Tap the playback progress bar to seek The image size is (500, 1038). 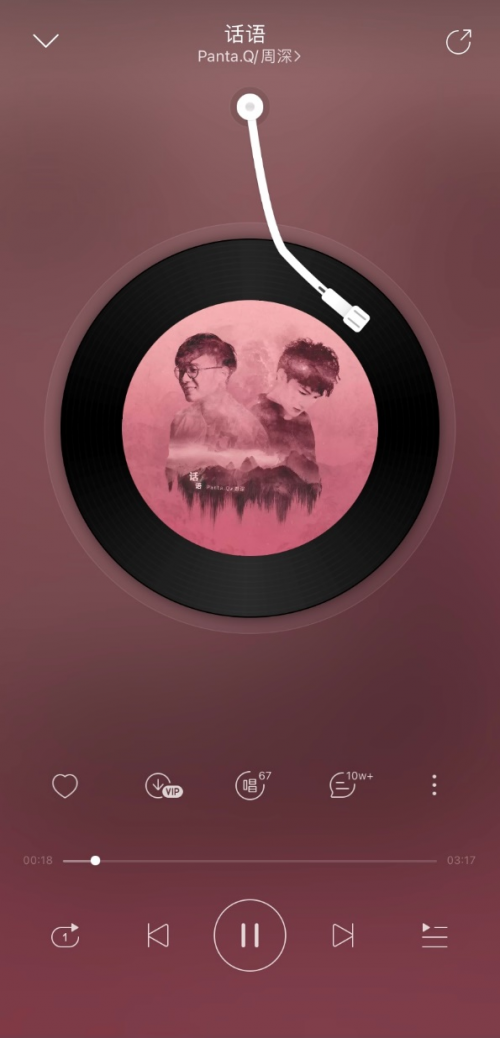pos(250,861)
